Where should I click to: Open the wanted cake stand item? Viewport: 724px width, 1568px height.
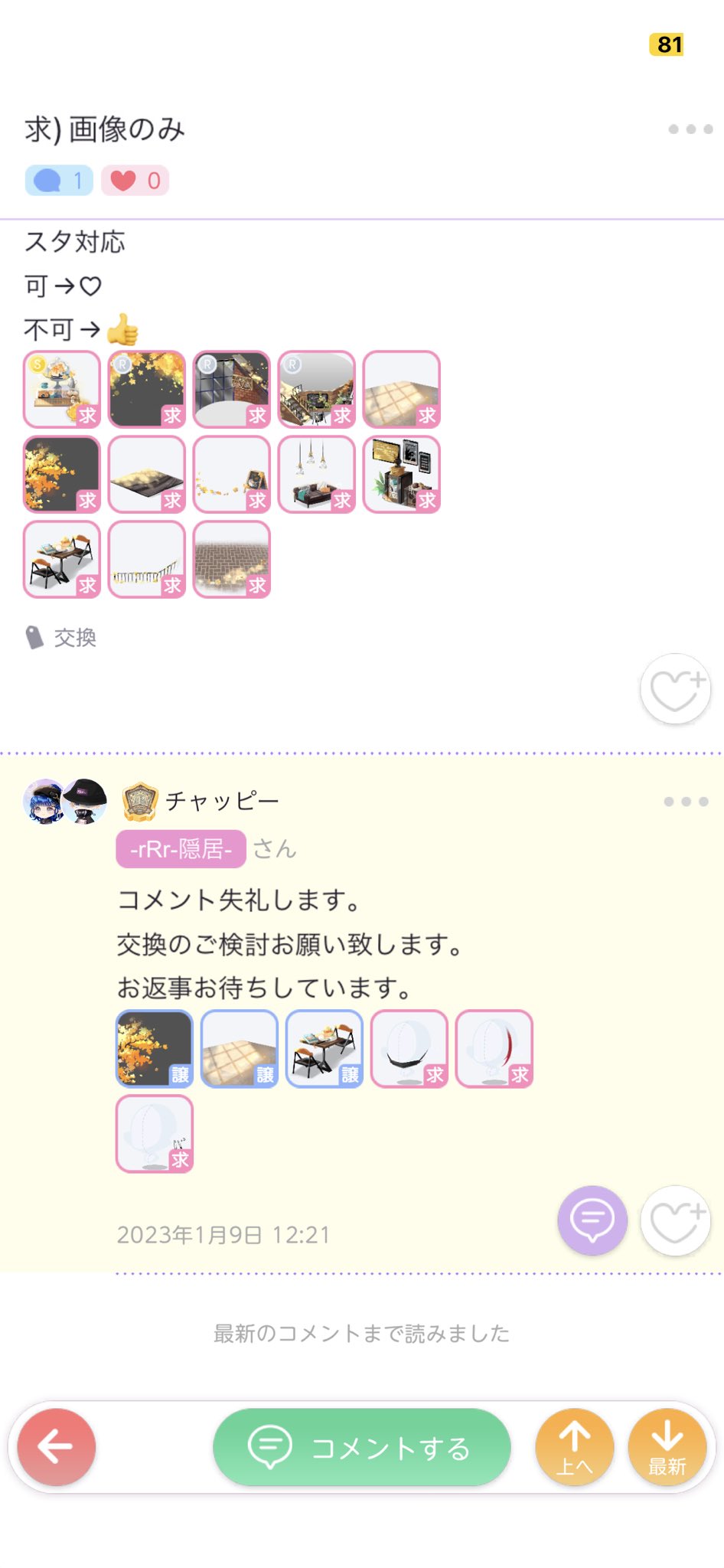pos(62,390)
